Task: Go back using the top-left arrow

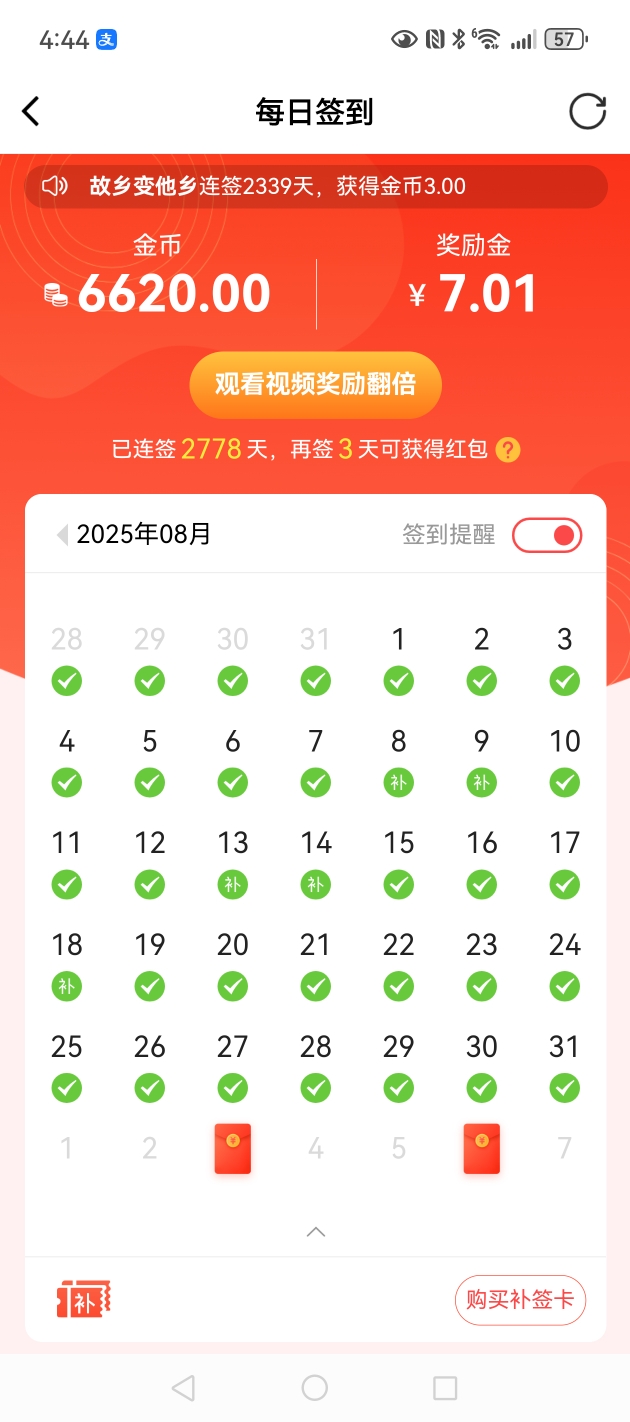Action: [x=32, y=111]
